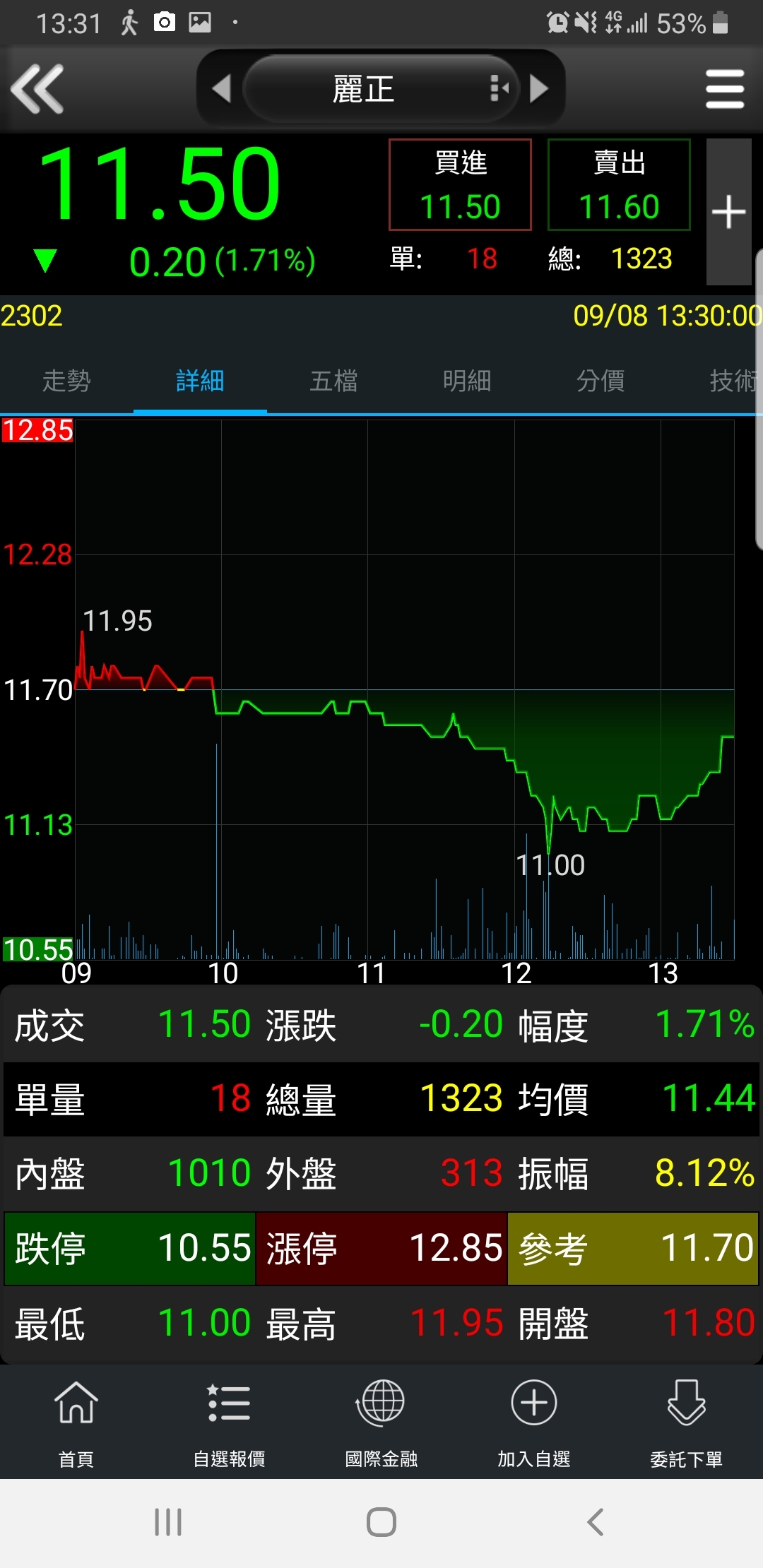Open the 明細 tab
Viewport: 763px width, 1568px height.
click(467, 381)
